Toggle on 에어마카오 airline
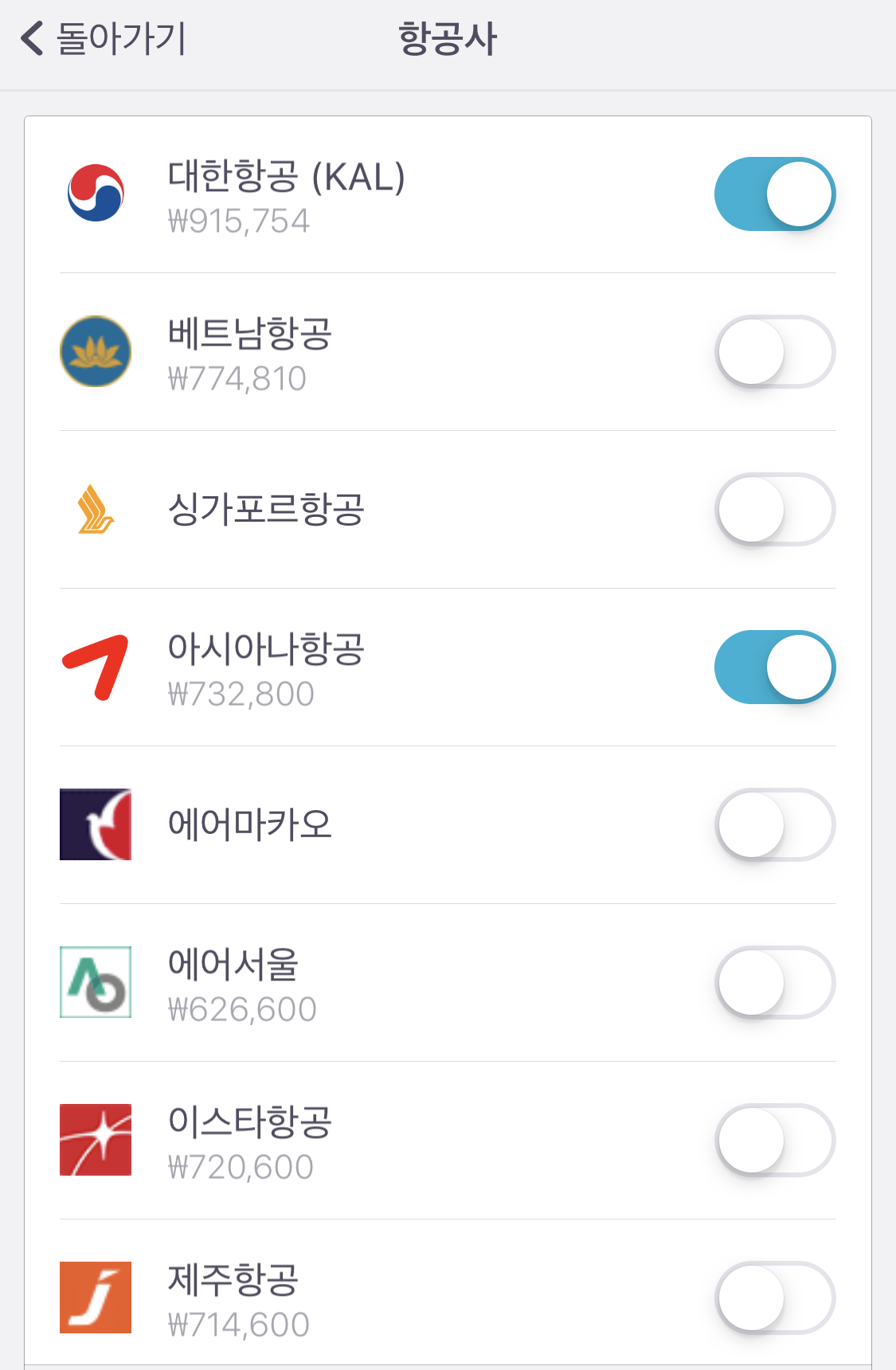Viewport: 896px width, 1370px height. 775,825
